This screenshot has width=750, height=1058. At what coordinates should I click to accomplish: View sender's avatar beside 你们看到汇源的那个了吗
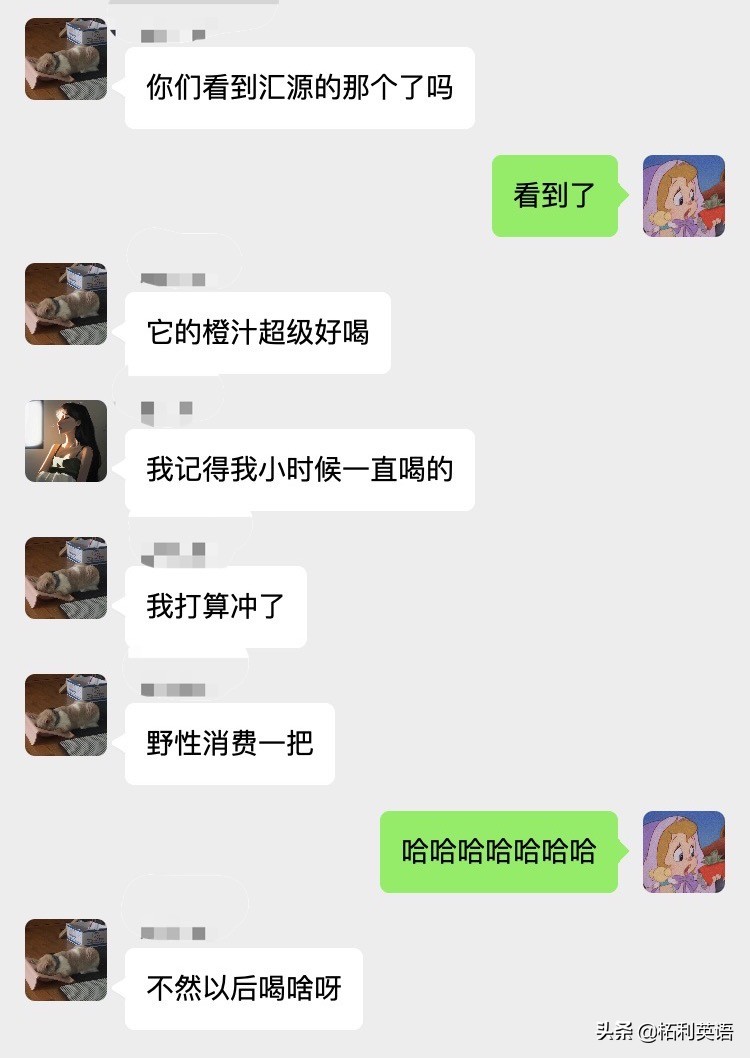coord(66,59)
